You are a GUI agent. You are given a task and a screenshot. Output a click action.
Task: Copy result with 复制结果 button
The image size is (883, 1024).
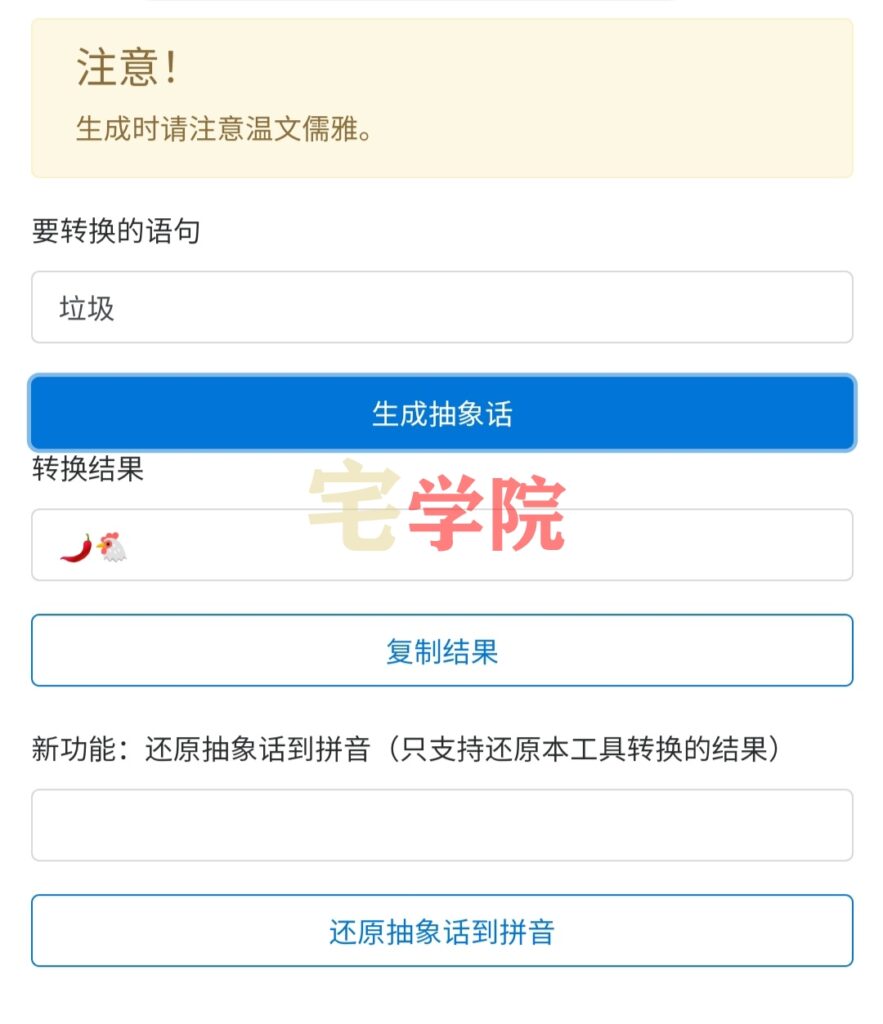click(441, 651)
